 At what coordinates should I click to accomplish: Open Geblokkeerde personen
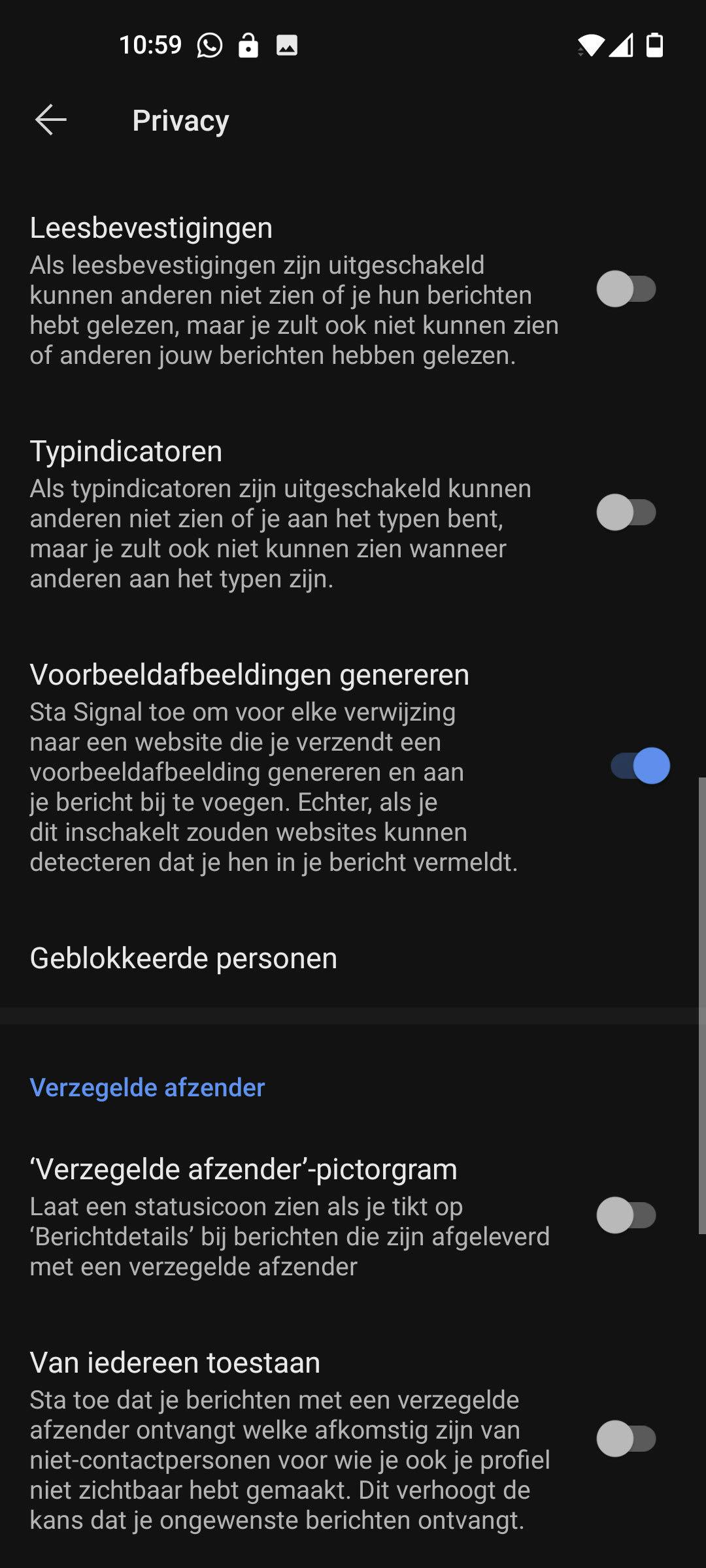[184, 958]
